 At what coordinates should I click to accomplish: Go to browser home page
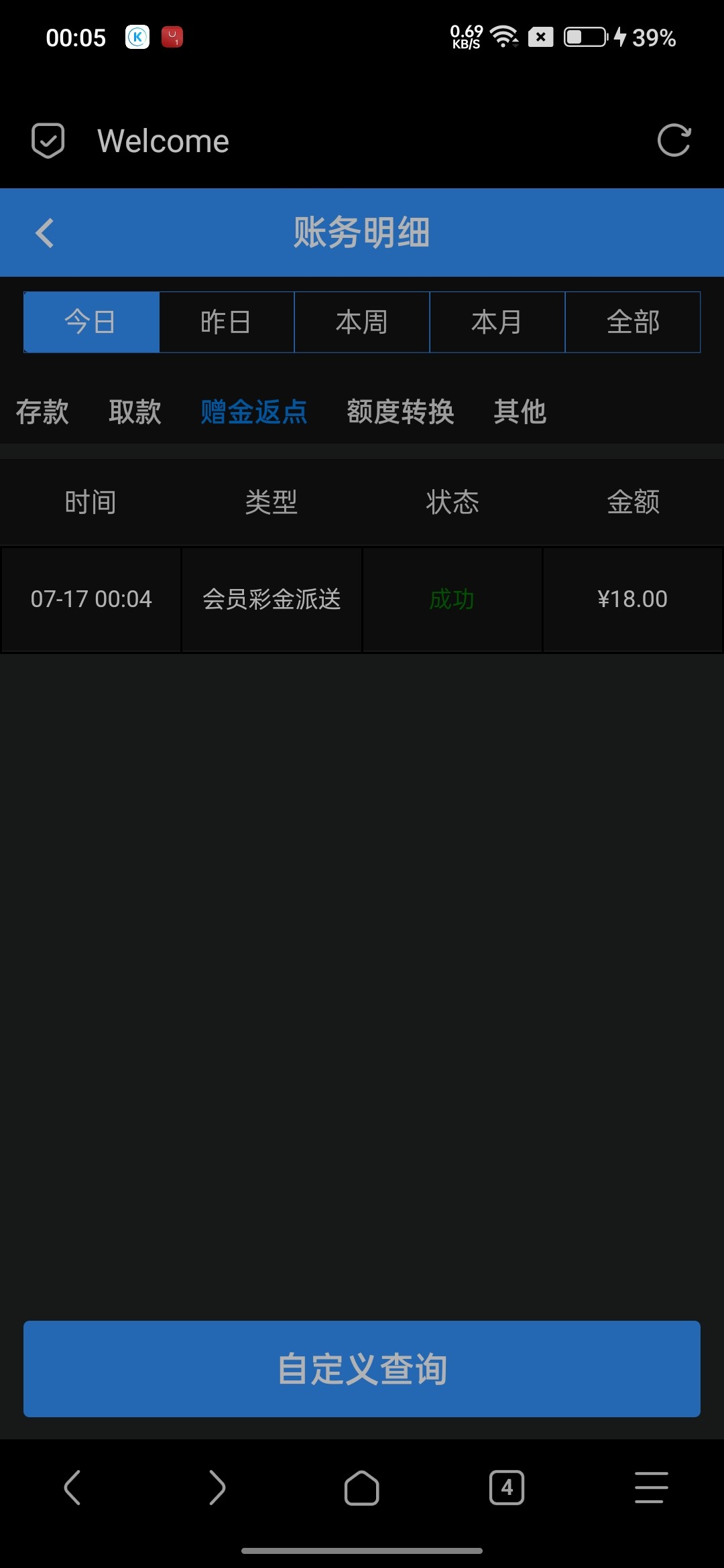362,1488
